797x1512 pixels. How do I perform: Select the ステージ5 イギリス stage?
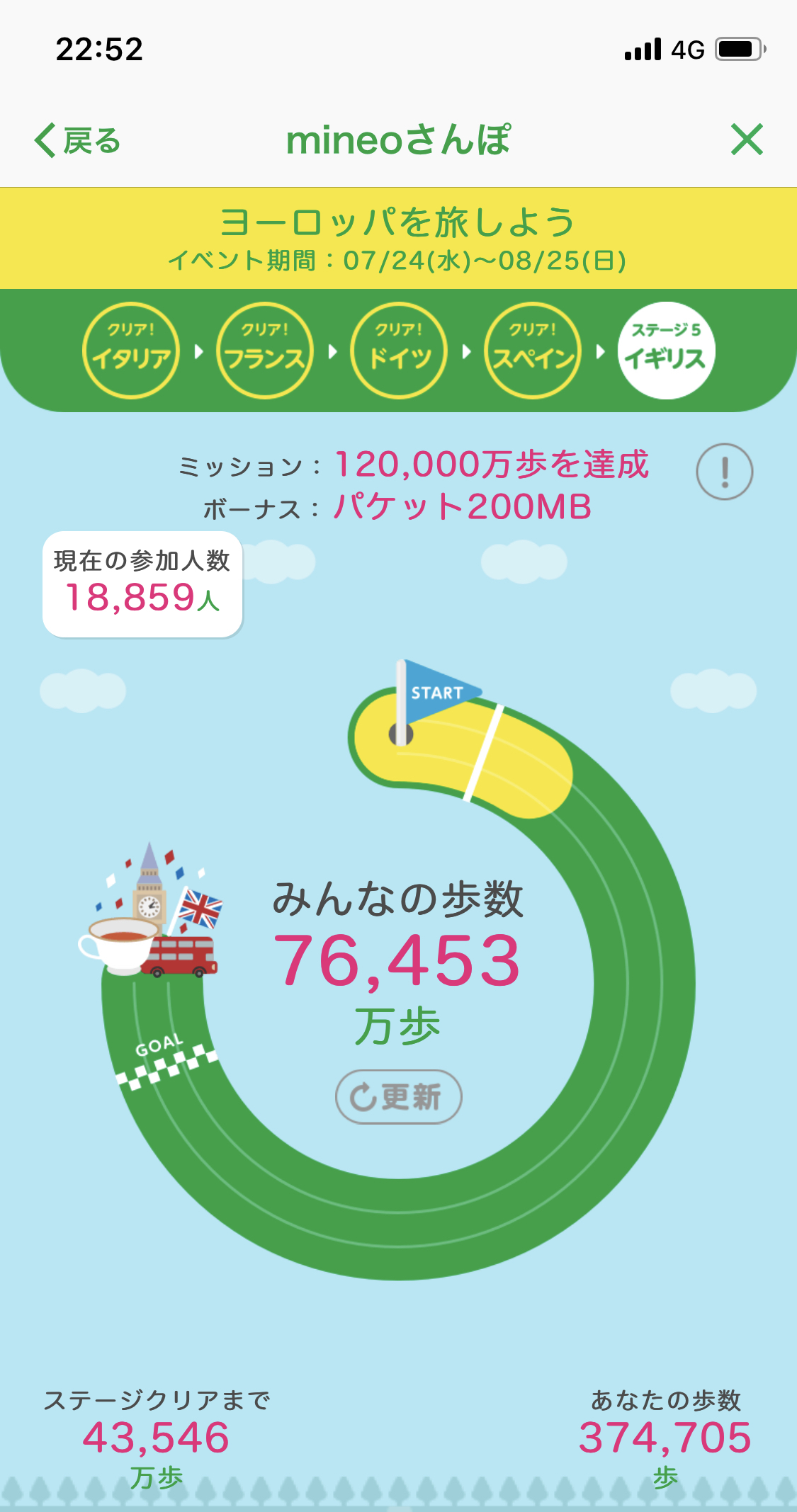coord(666,351)
